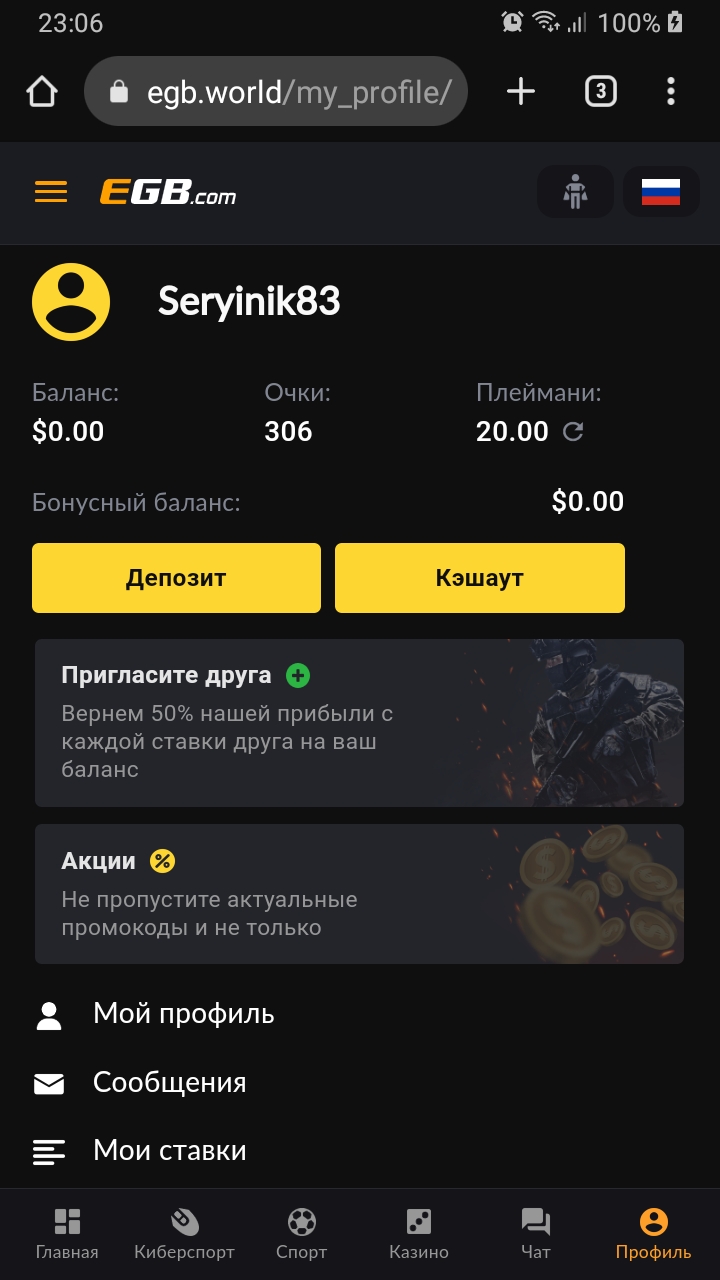Show the browser's open tabs switcher
Screen dimensions: 720x1280
(x=600, y=92)
